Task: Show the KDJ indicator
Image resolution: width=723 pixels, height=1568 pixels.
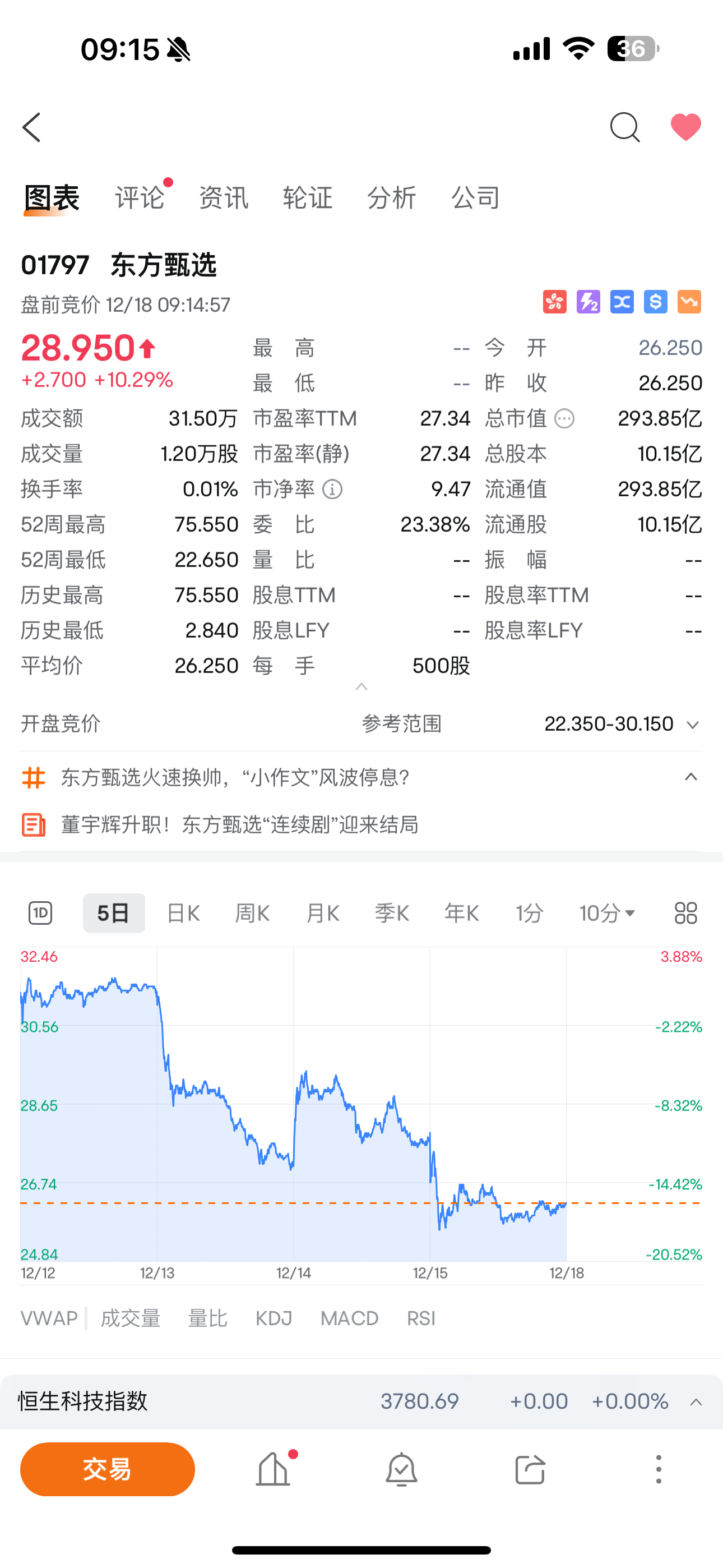Action: [x=274, y=1318]
